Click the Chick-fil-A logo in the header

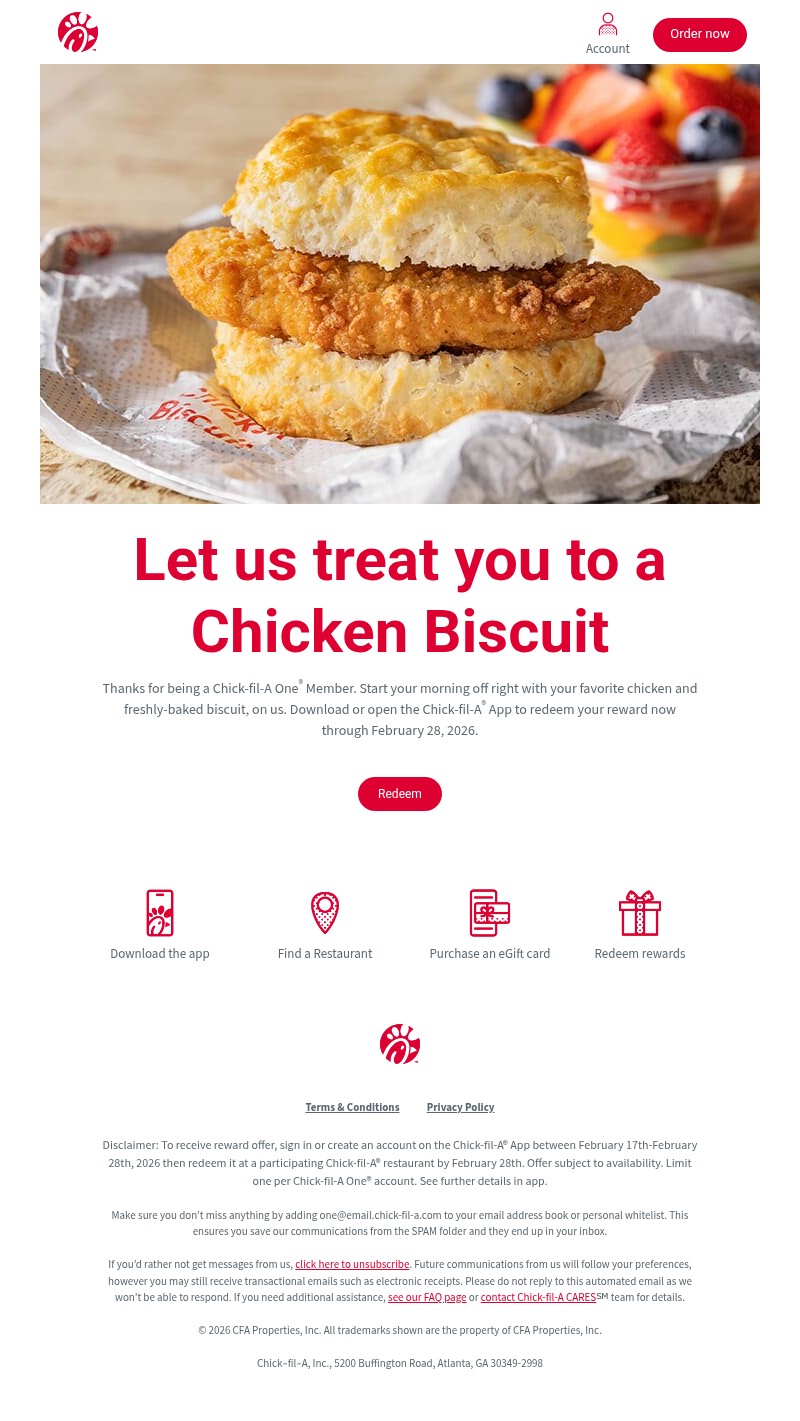[78, 32]
